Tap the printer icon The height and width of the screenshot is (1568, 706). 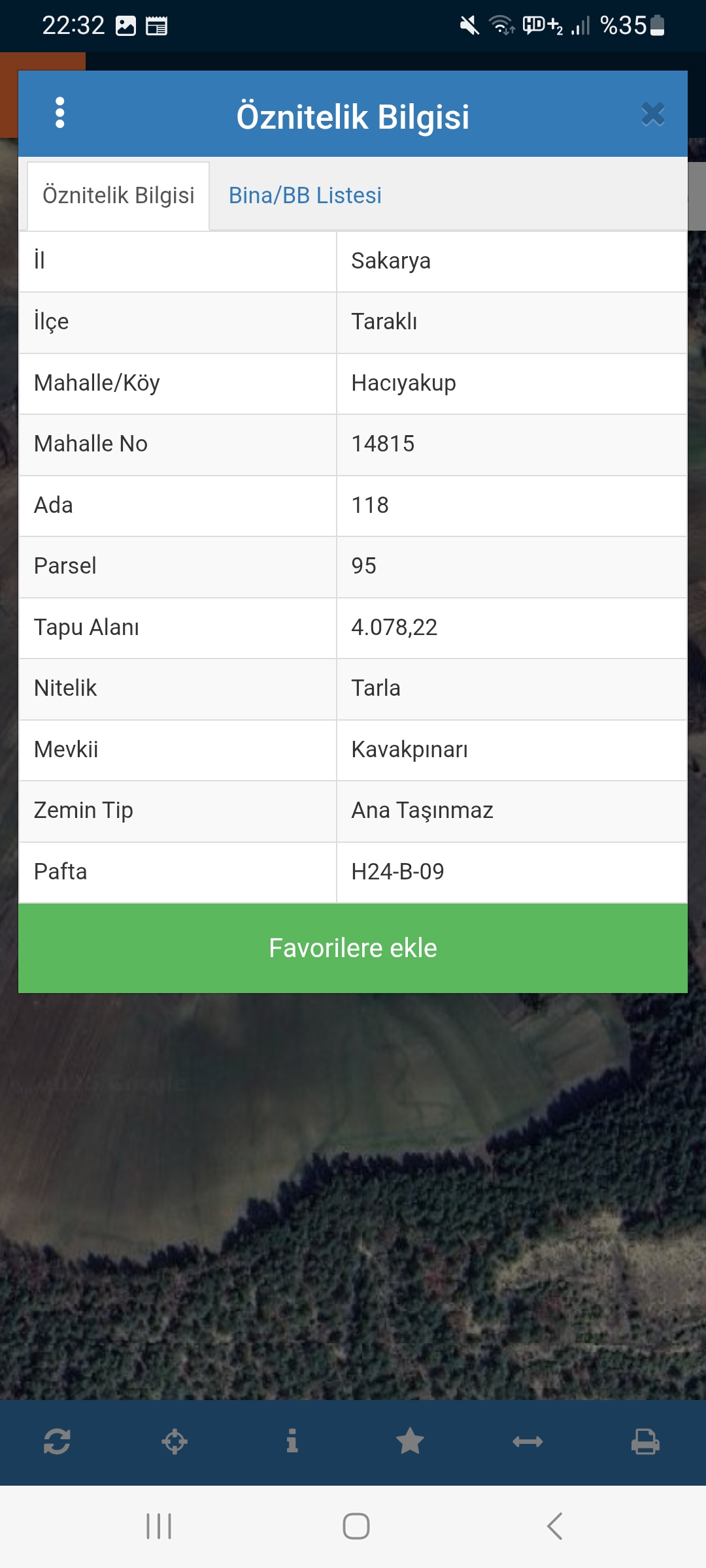[645, 1442]
